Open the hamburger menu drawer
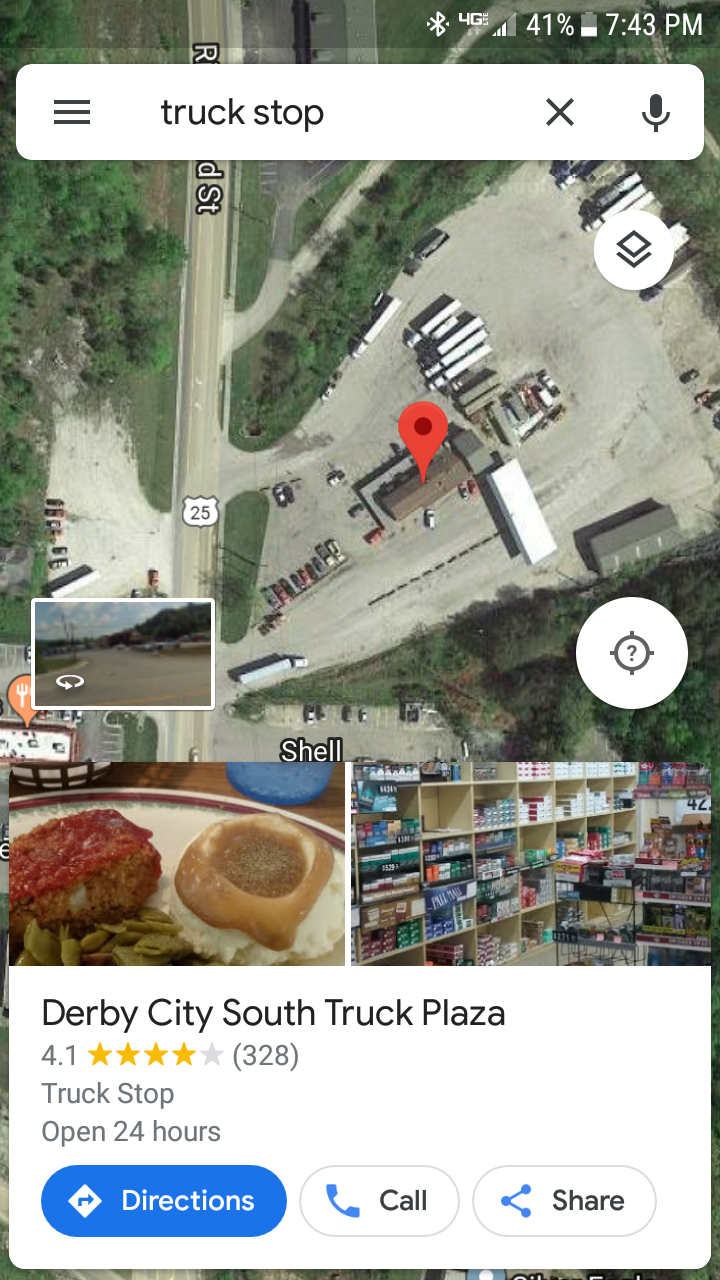The height and width of the screenshot is (1280, 720). 72,112
